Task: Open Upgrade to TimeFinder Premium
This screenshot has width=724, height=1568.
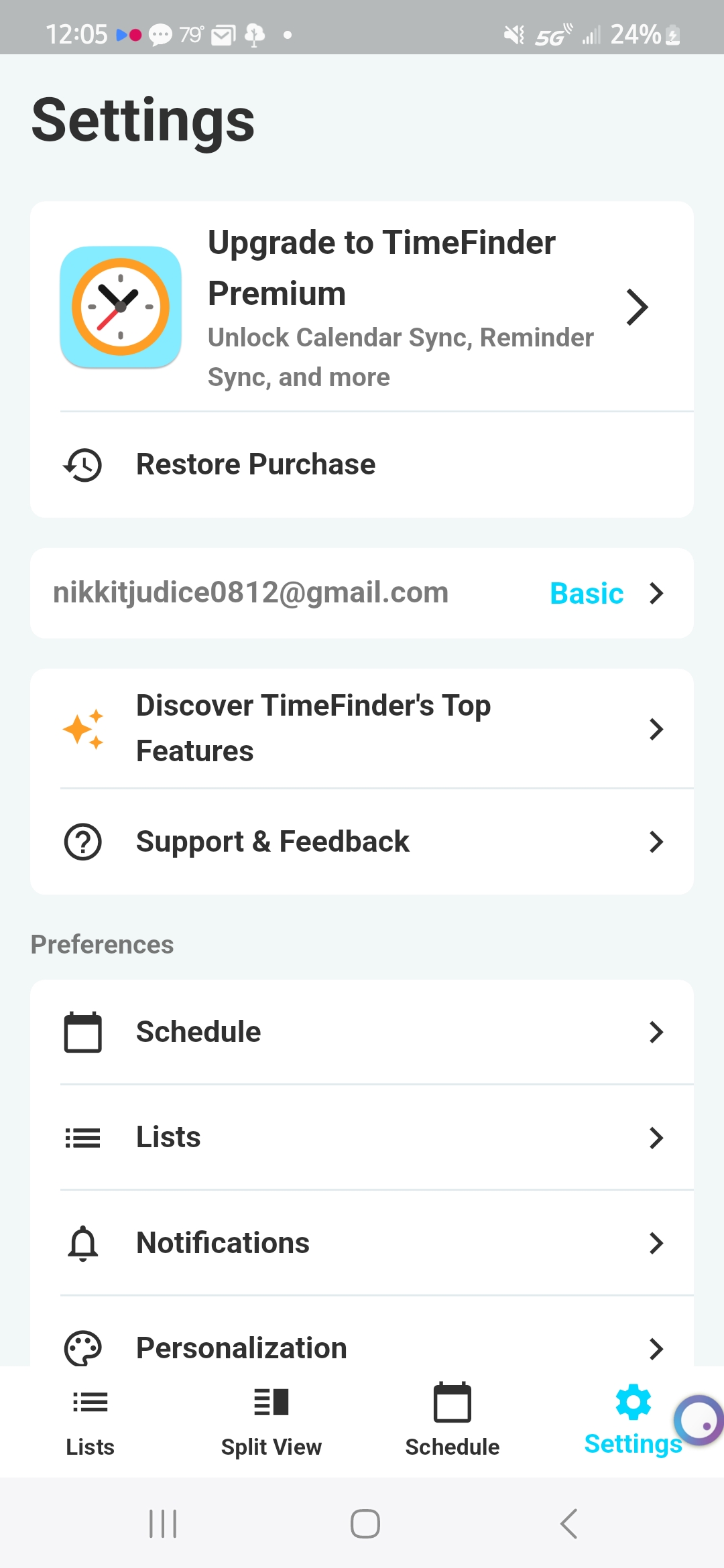Action: click(362, 307)
